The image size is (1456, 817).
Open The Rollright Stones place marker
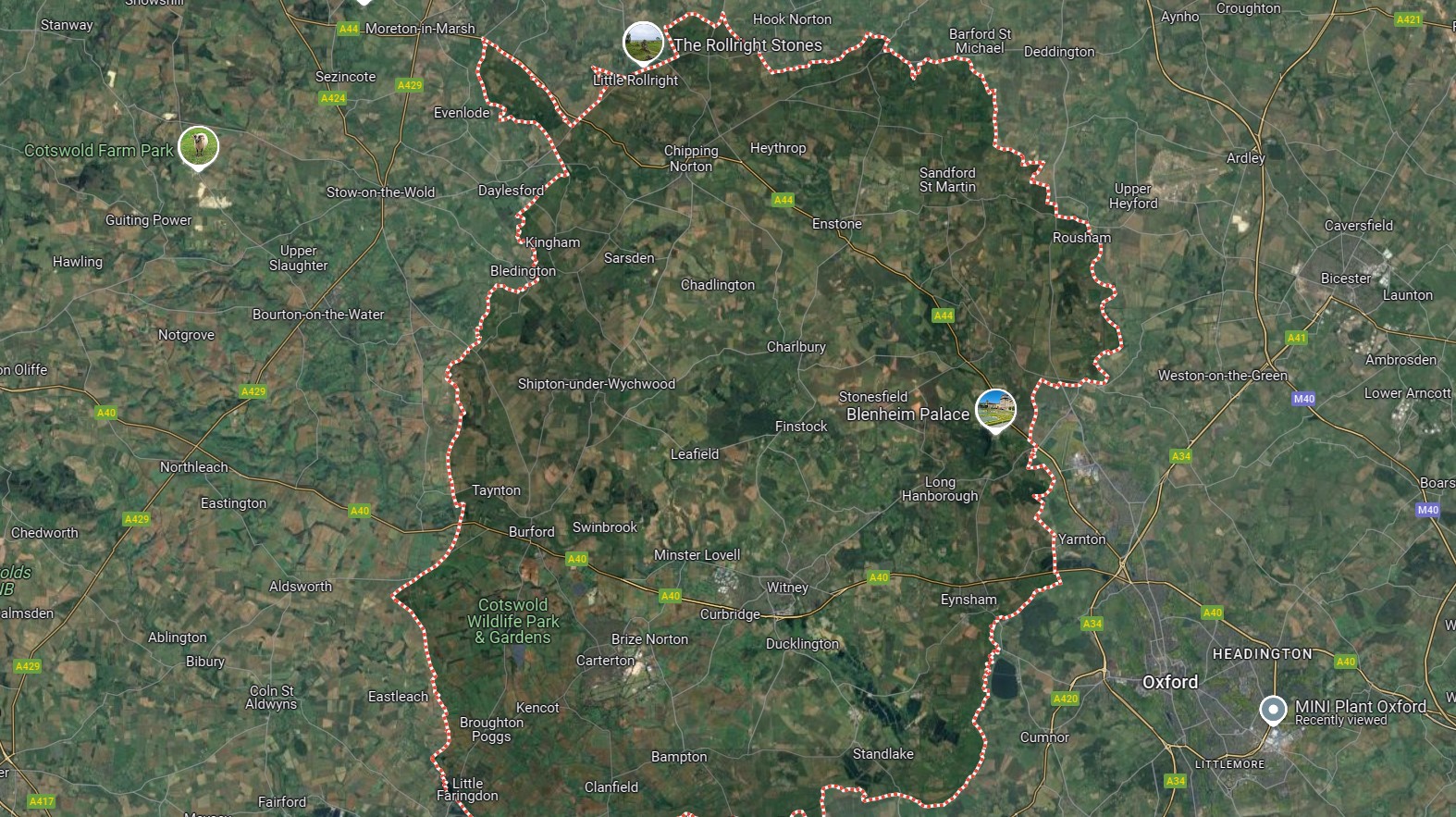pos(643,43)
